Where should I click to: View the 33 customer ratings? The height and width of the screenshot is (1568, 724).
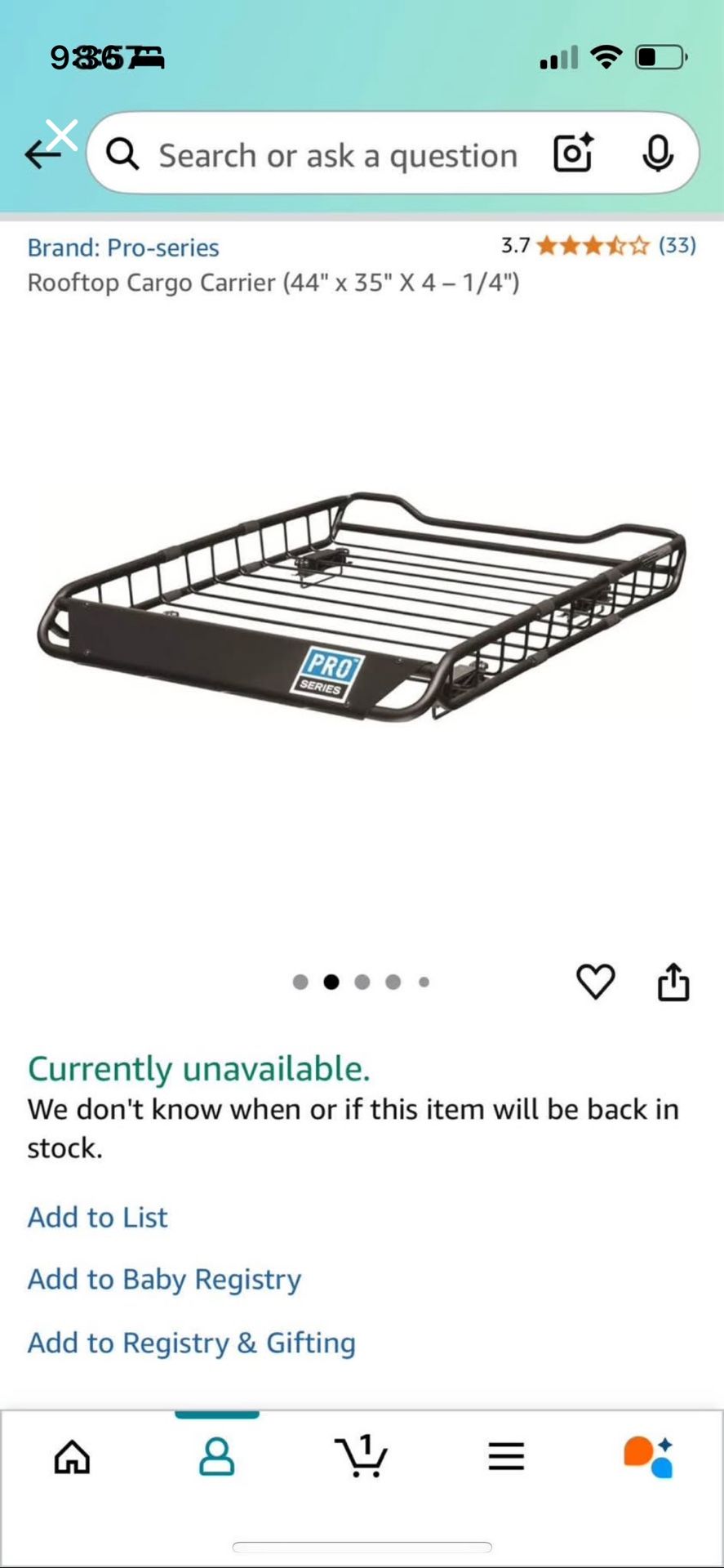pyautogui.click(x=677, y=245)
